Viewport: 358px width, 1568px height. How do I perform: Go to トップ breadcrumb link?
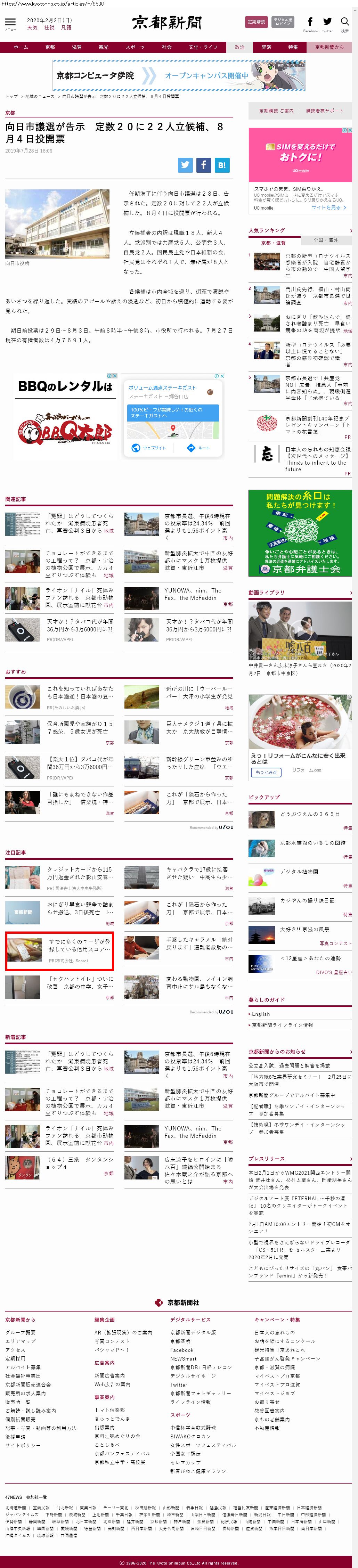[x=11, y=96]
